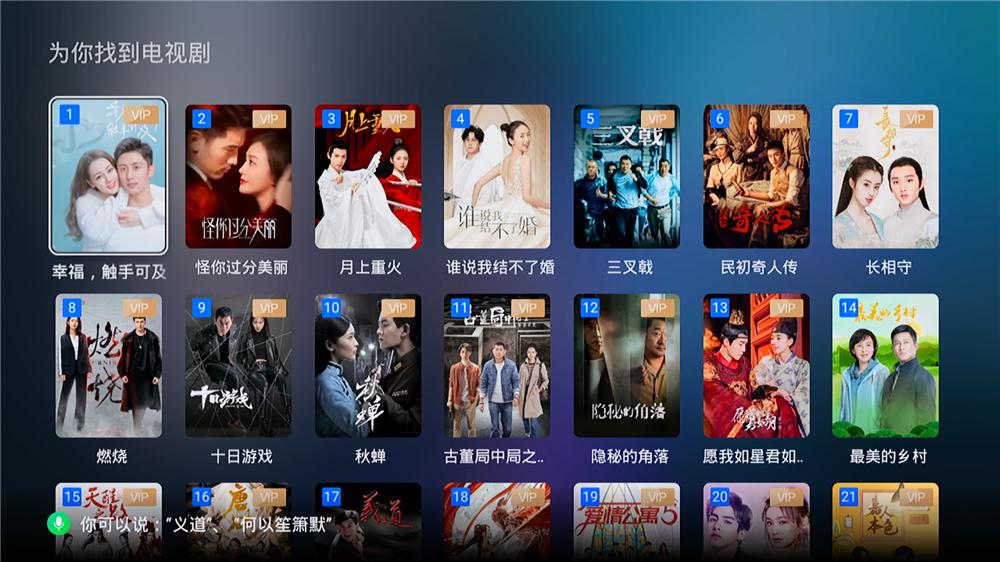The height and width of the screenshot is (562, 1000).
Task: Select the 秋蝉 drama poster
Action: pyautogui.click(x=368, y=366)
